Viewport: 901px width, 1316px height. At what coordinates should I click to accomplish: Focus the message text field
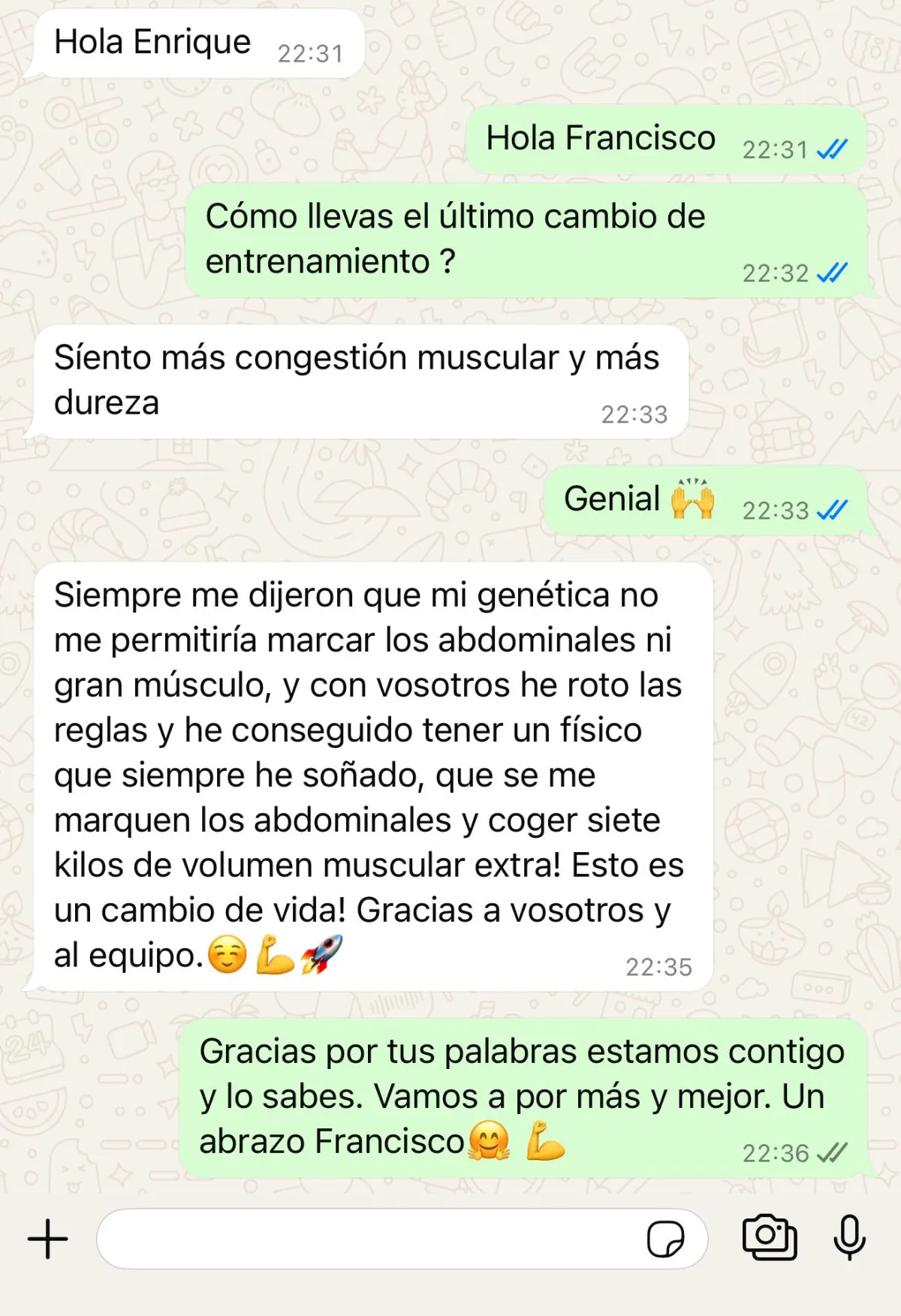tap(368, 1239)
